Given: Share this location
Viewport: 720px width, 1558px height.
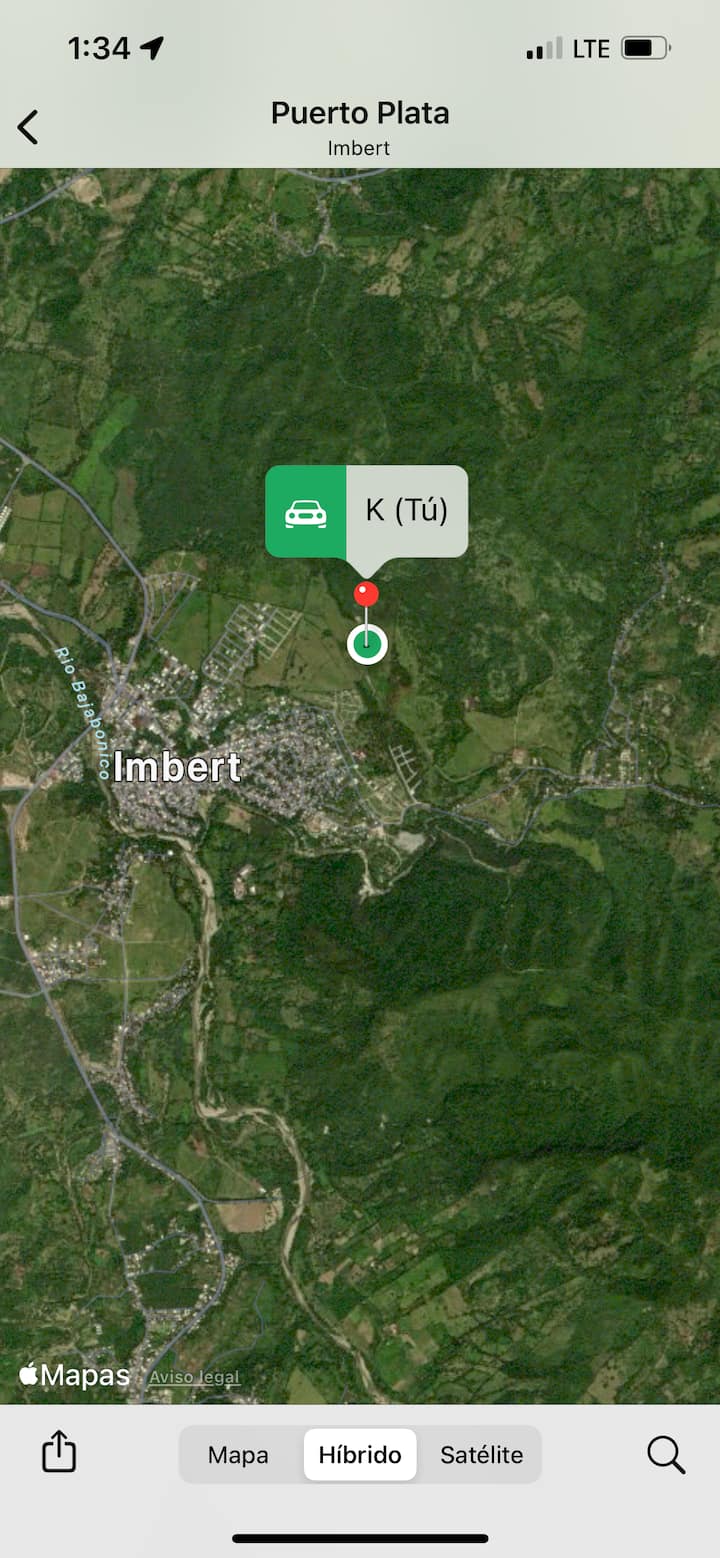Looking at the screenshot, I should [x=59, y=1452].
